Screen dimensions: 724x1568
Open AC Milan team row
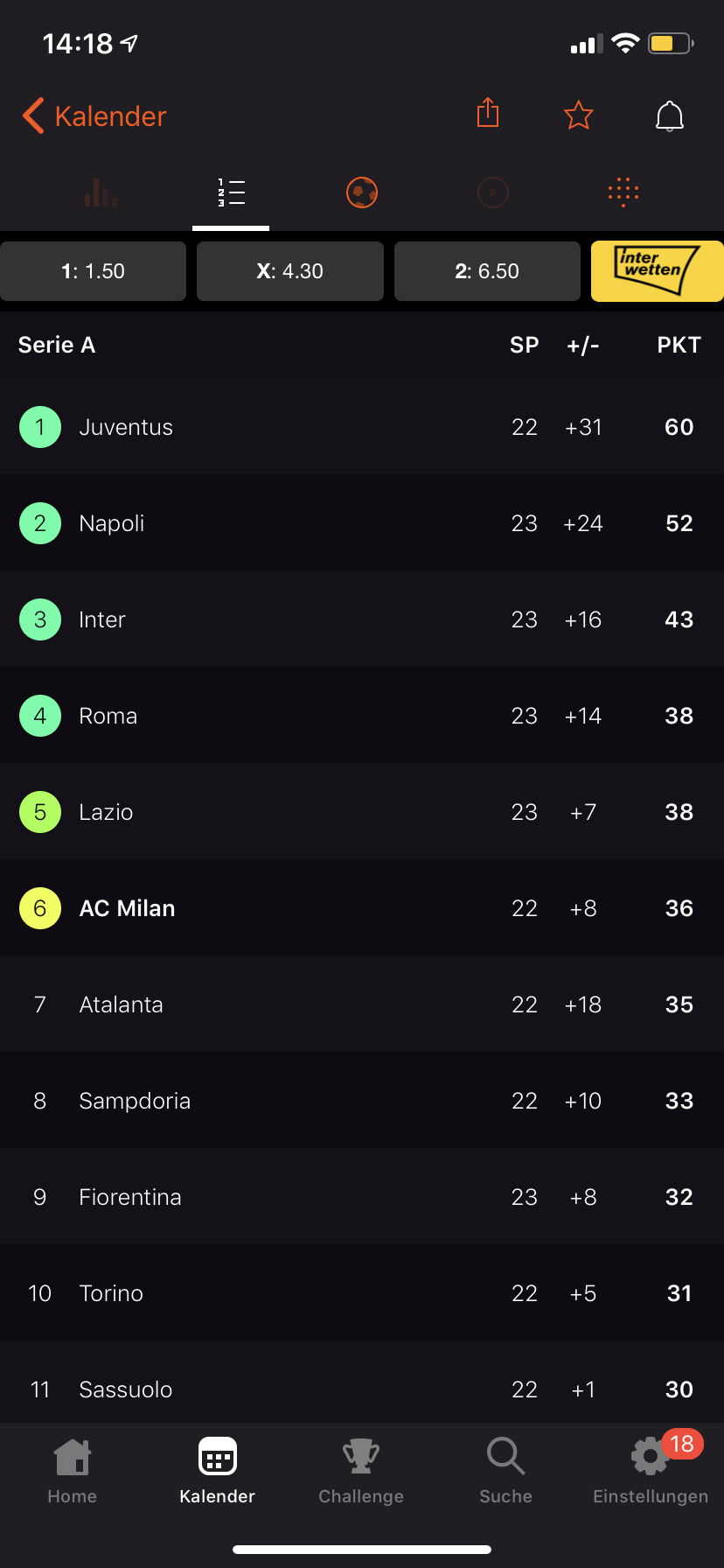(362, 908)
